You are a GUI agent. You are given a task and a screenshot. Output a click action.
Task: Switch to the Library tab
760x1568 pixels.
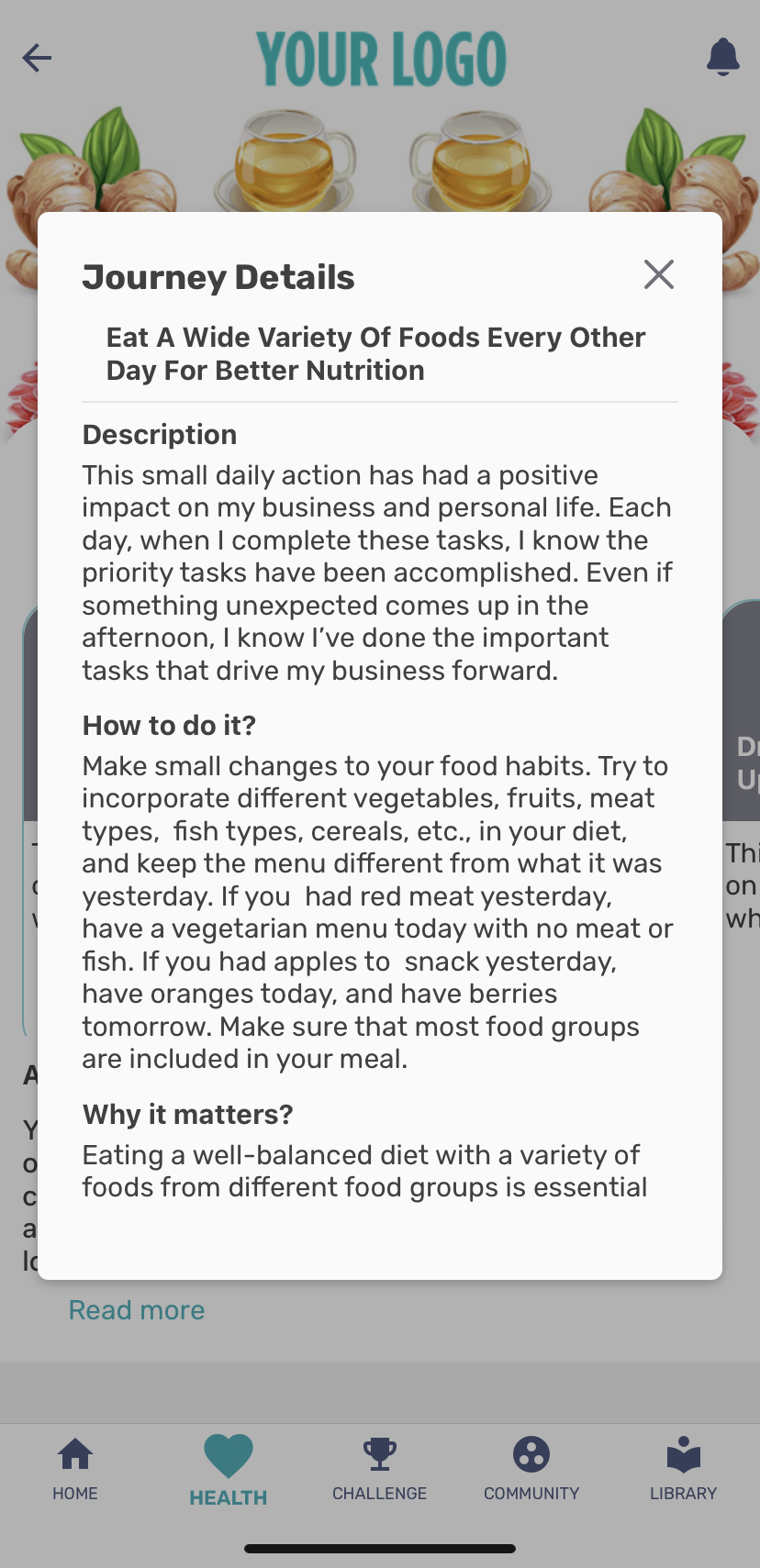(683, 1468)
